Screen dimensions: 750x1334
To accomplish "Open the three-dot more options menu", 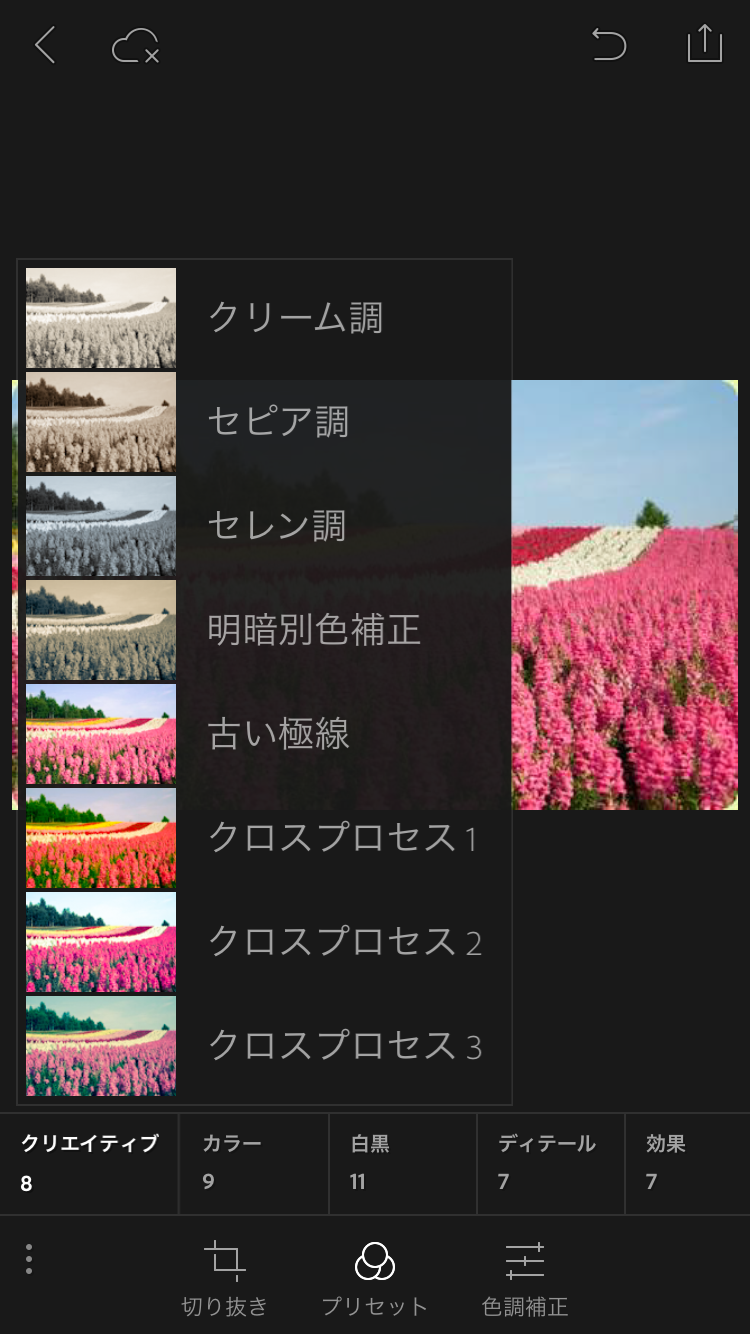I will pos(29,1259).
